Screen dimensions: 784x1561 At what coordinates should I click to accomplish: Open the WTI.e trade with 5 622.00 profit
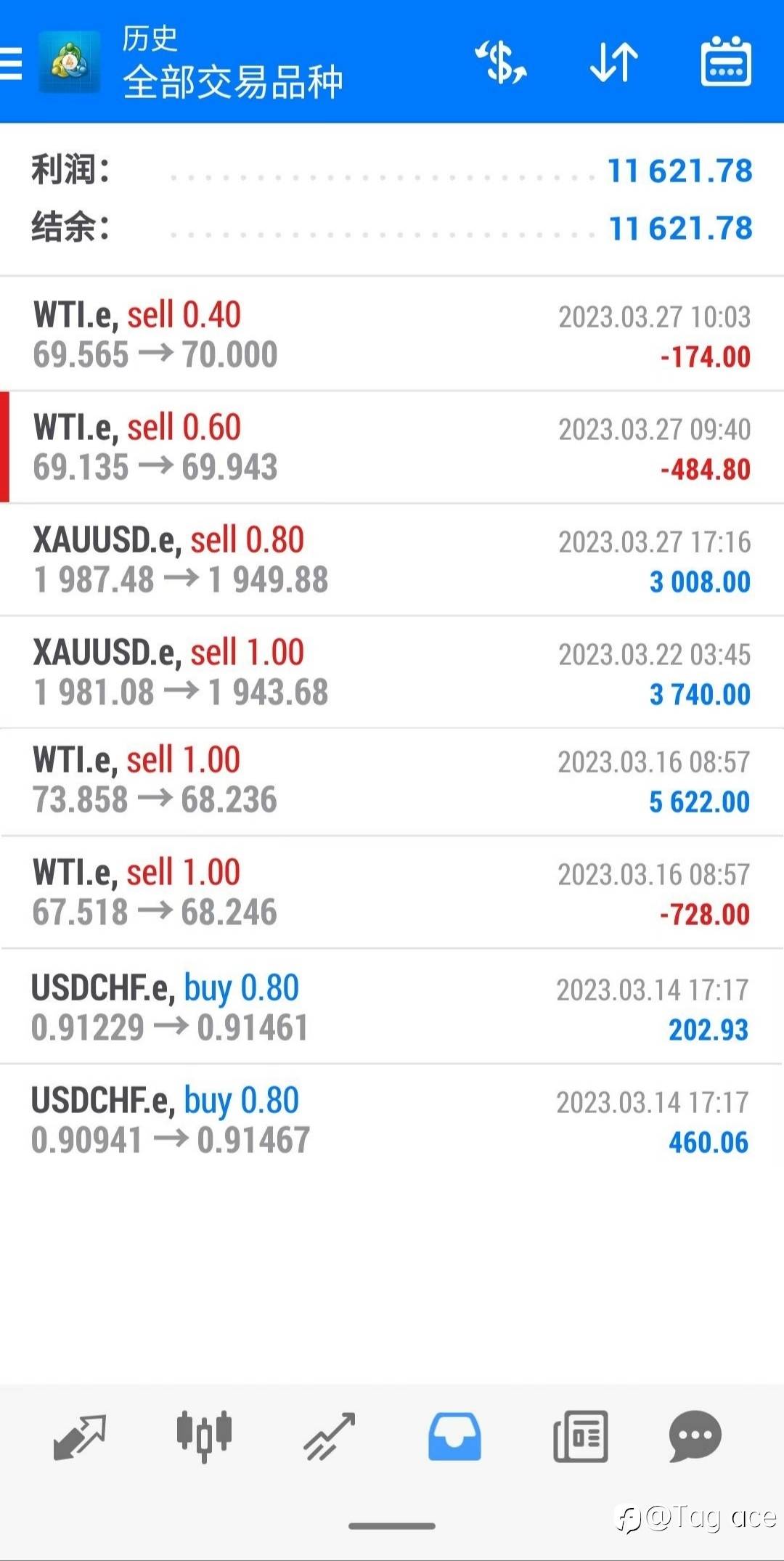click(x=392, y=781)
